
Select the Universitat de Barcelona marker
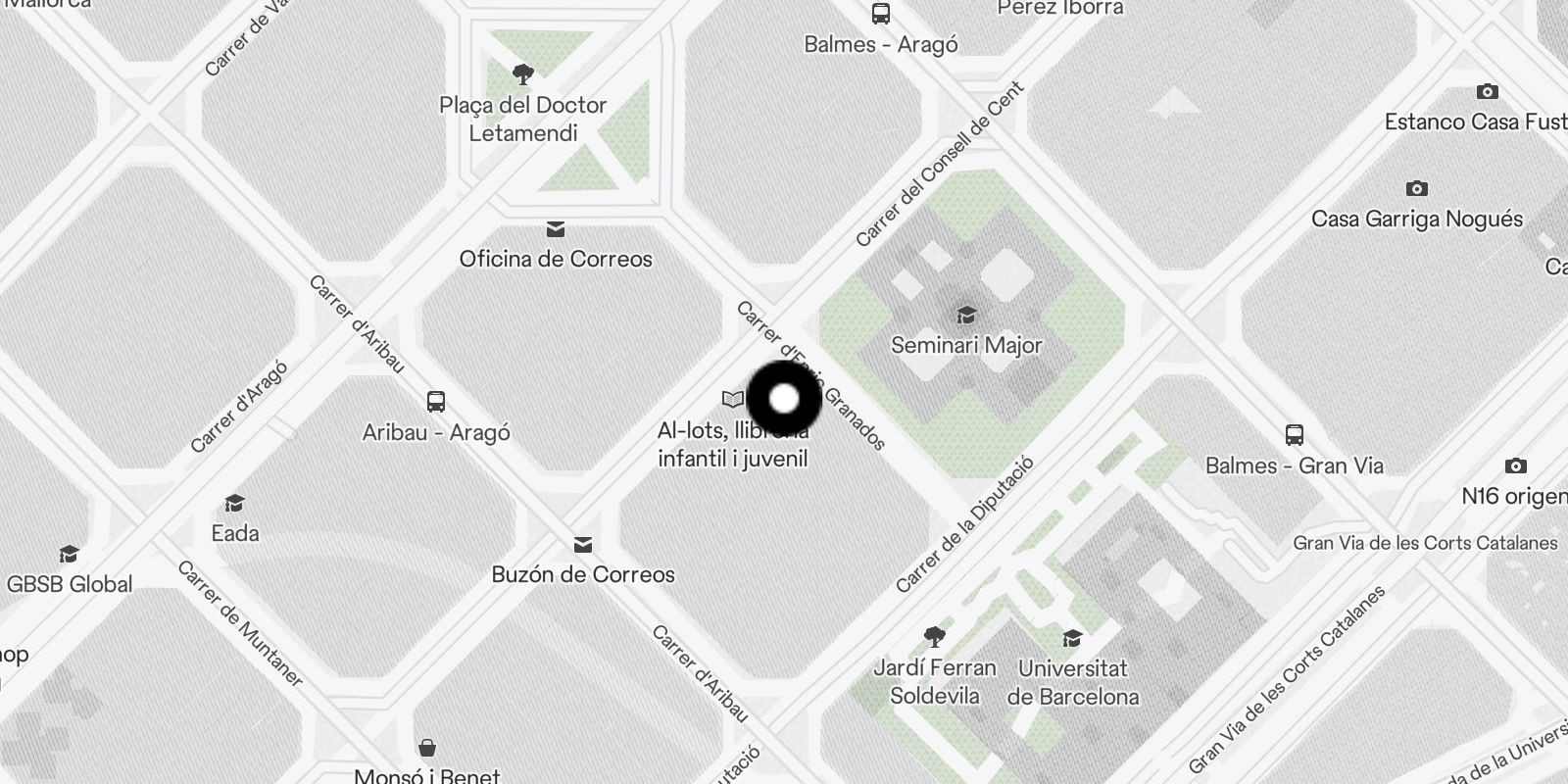coord(1072,639)
